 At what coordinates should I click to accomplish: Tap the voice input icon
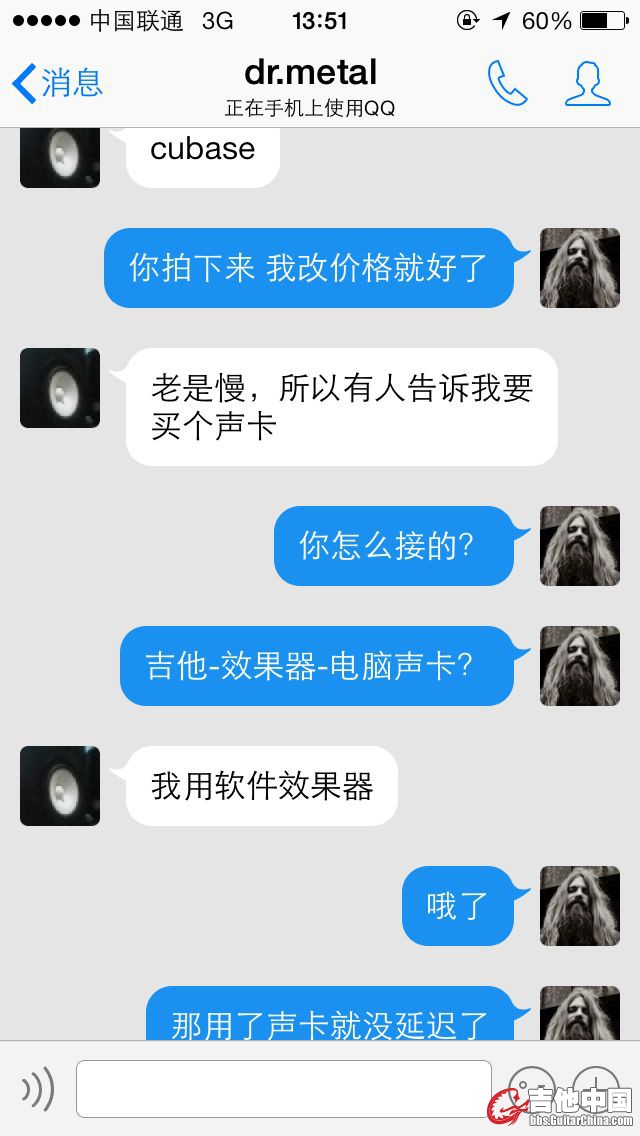point(38,1088)
